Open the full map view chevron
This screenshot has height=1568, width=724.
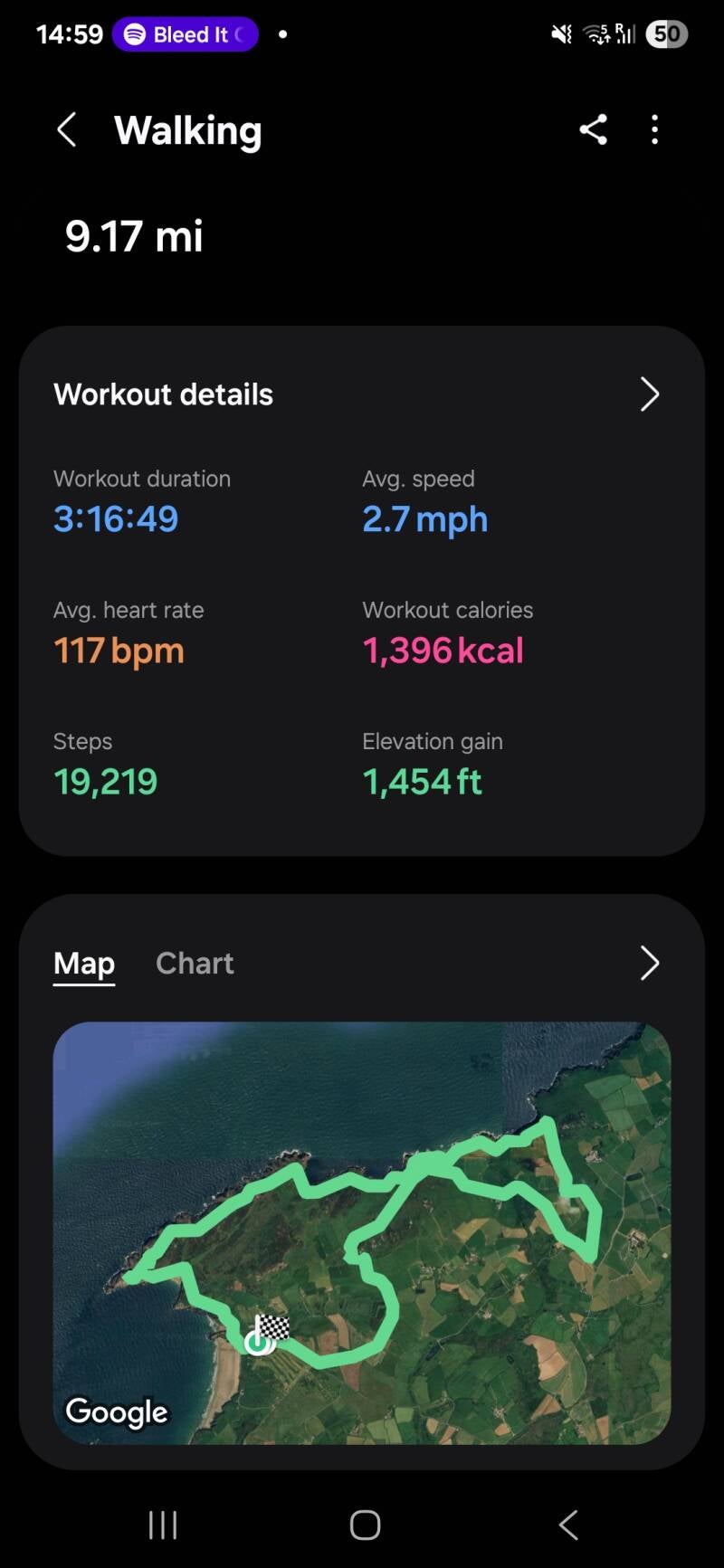click(x=649, y=964)
